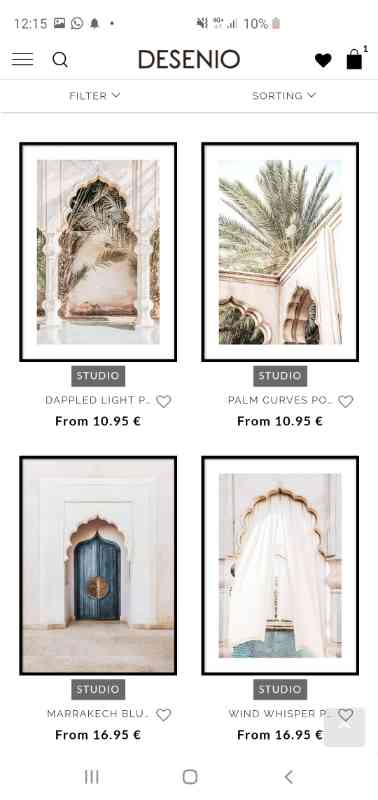Open the Palm Curves poster
Viewport: 378px width, 800px height.
pyautogui.click(x=280, y=252)
